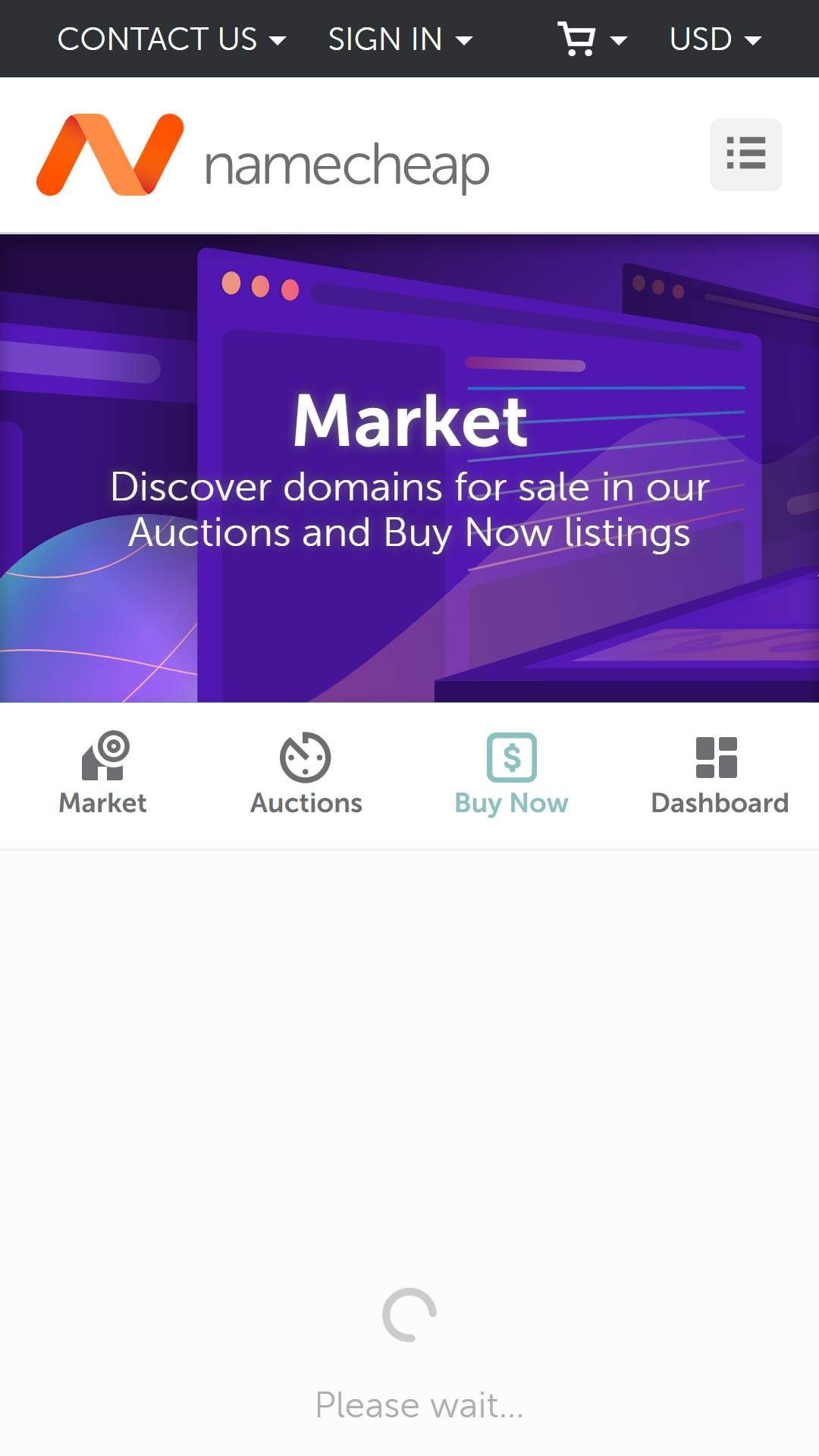
Task: Change the USD currency selector
Action: 715,39
